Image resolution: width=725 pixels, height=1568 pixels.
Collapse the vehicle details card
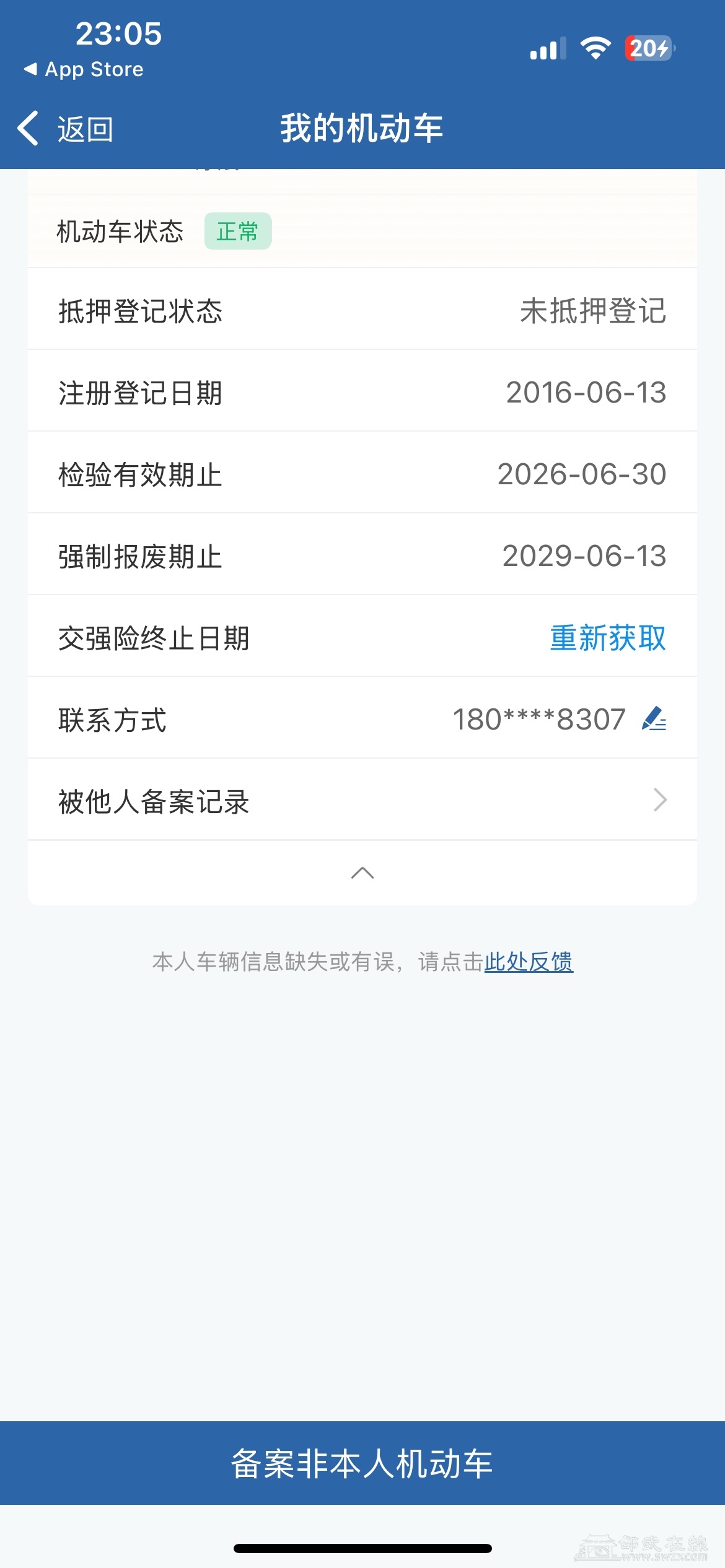(x=362, y=873)
